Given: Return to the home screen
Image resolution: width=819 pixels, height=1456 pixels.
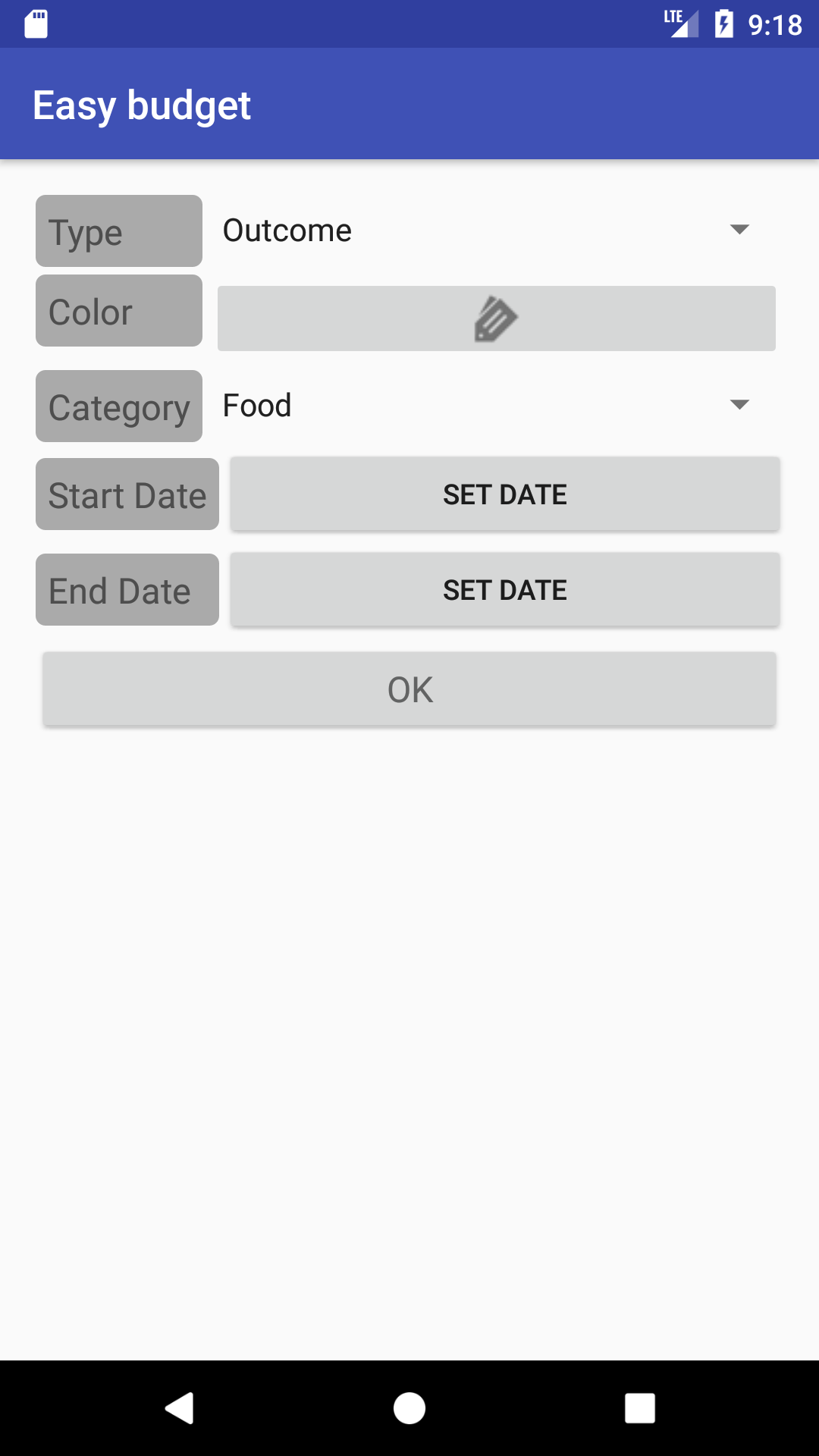Looking at the screenshot, I should pos(409,1408).
